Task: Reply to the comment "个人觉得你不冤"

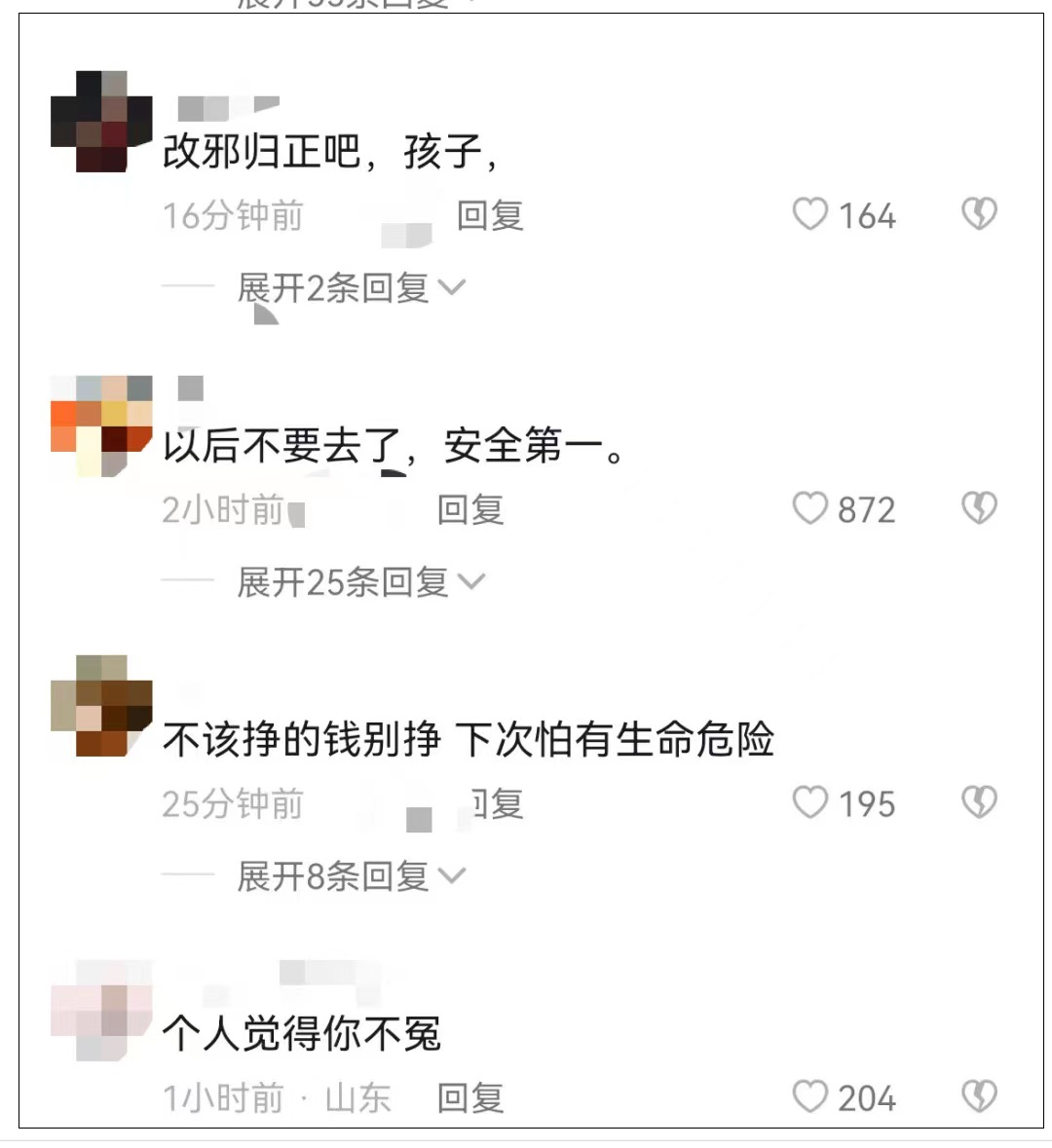Action: 470,1098
